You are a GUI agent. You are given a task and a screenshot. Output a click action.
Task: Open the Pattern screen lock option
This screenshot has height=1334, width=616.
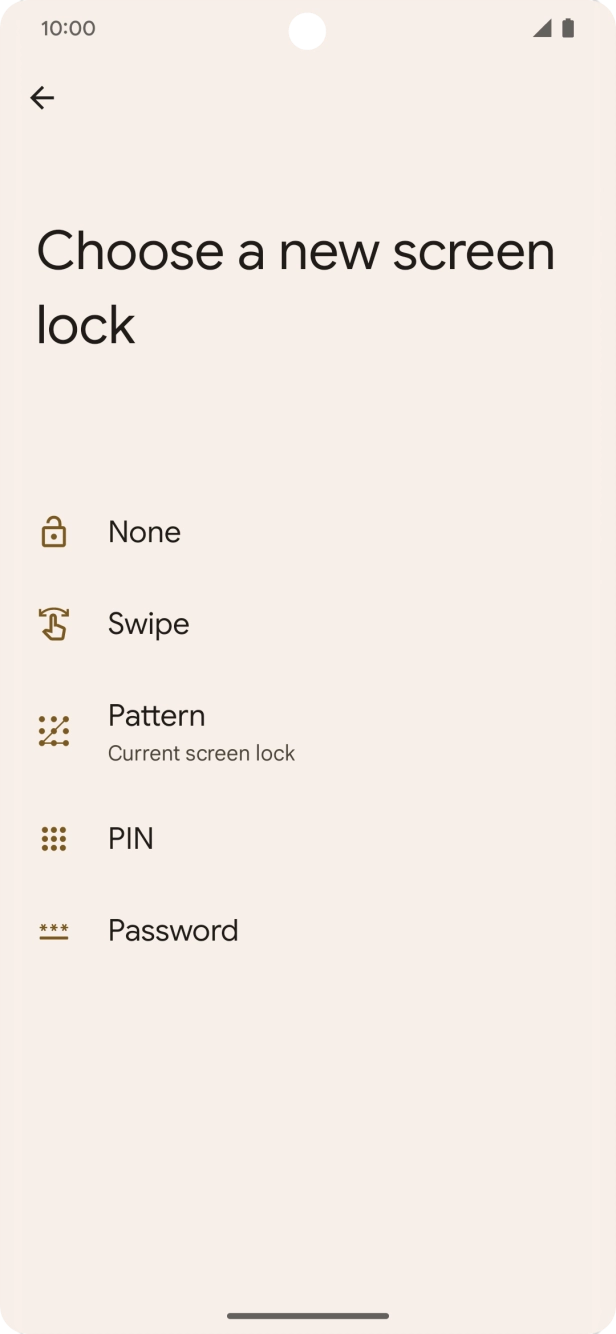pyautogui.click(x=157, y=731)
